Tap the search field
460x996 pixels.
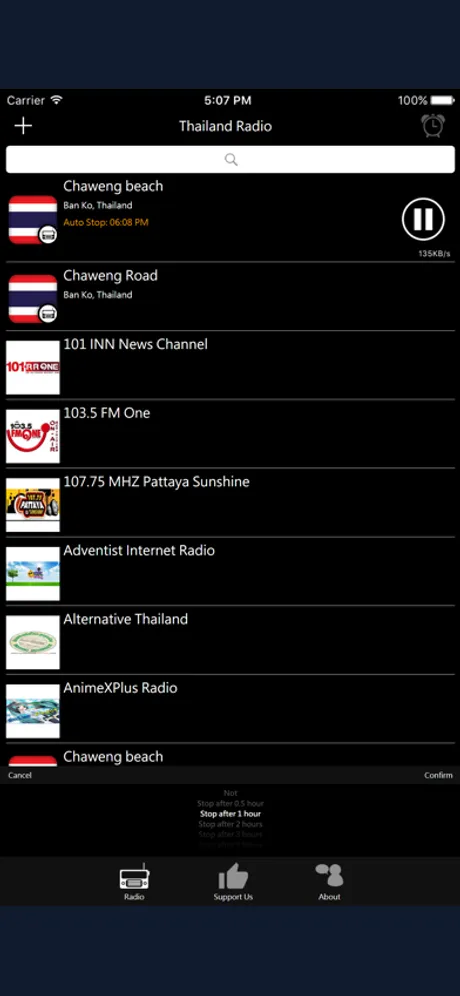click(230, 159)
